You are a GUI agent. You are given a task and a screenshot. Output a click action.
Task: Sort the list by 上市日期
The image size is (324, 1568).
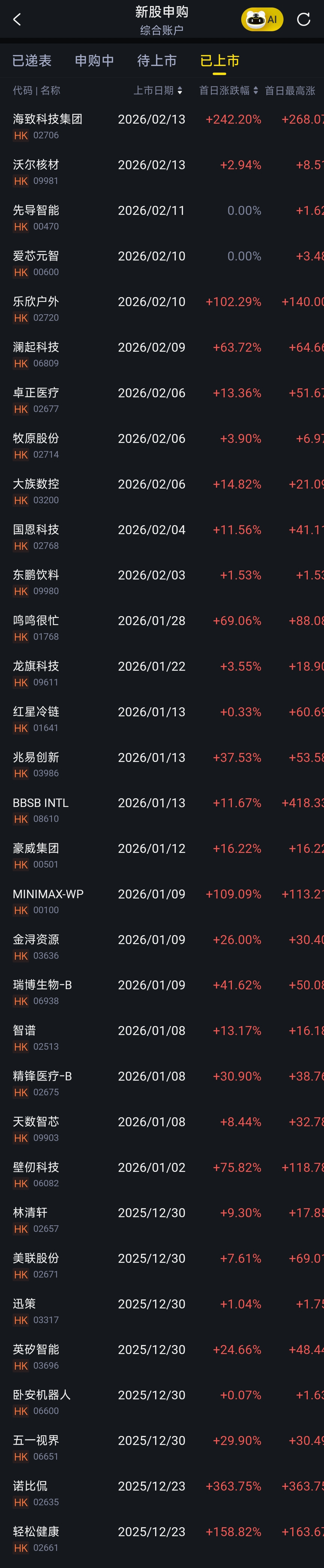pyautogui.click(x=158, y=90)
